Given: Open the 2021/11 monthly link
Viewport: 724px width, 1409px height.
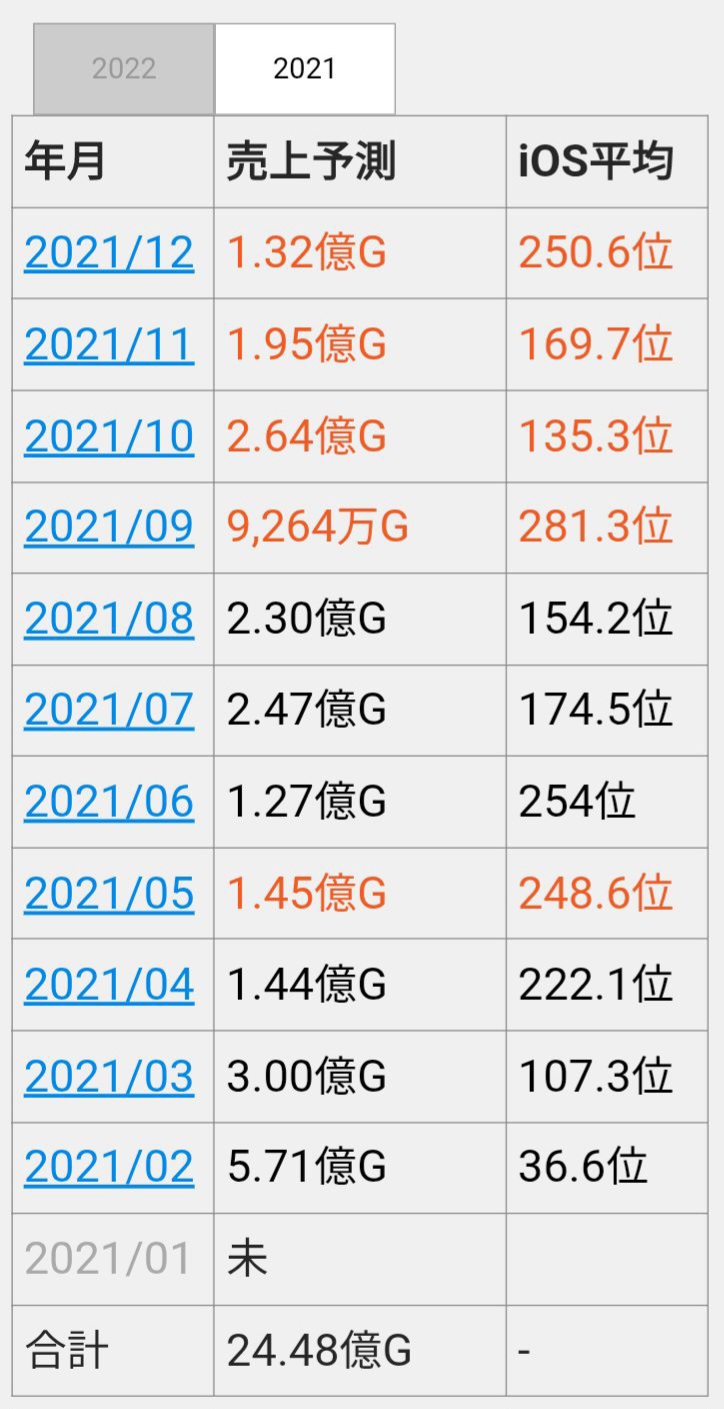Looking at the screenshot, I should click(x=109, y=345).
